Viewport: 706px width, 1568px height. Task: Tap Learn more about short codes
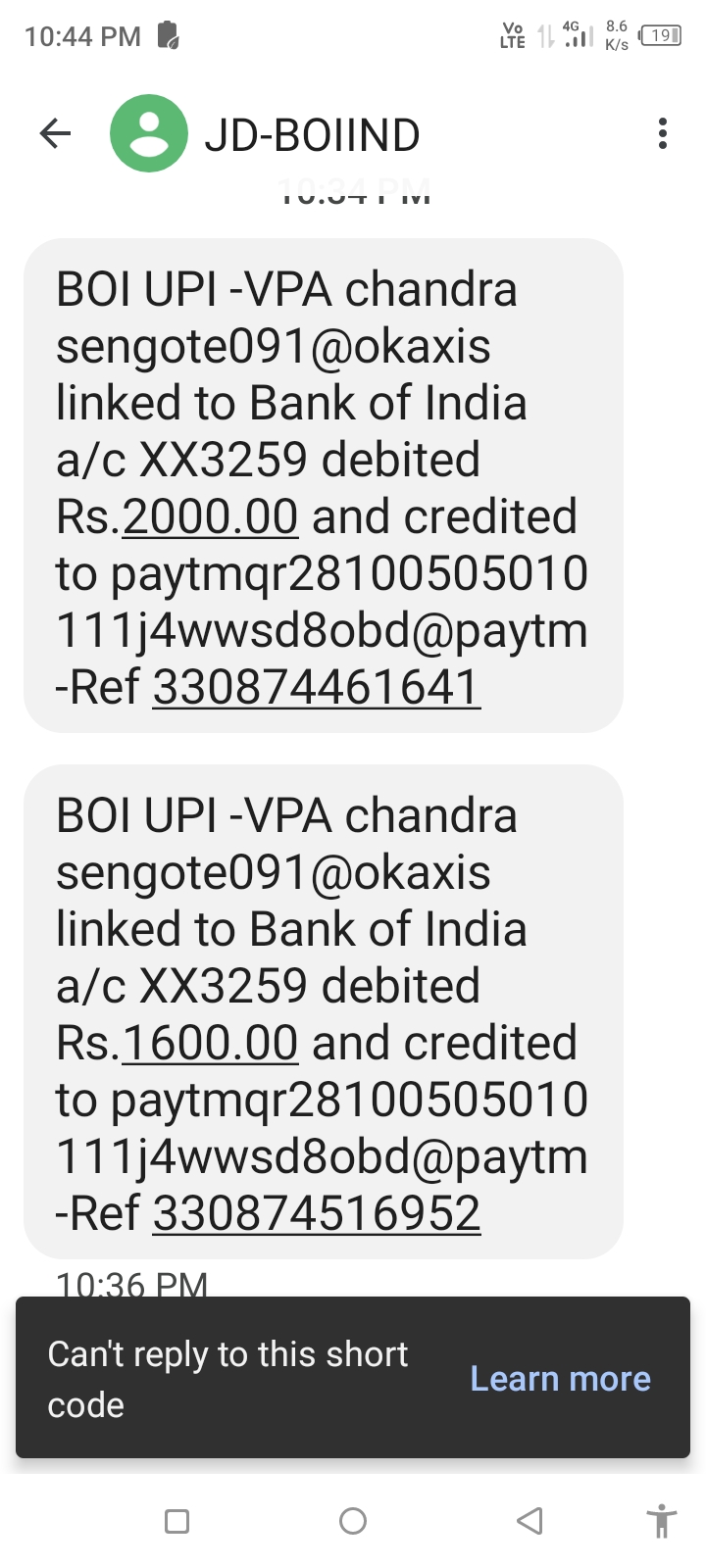click(x=560, y=1378)
